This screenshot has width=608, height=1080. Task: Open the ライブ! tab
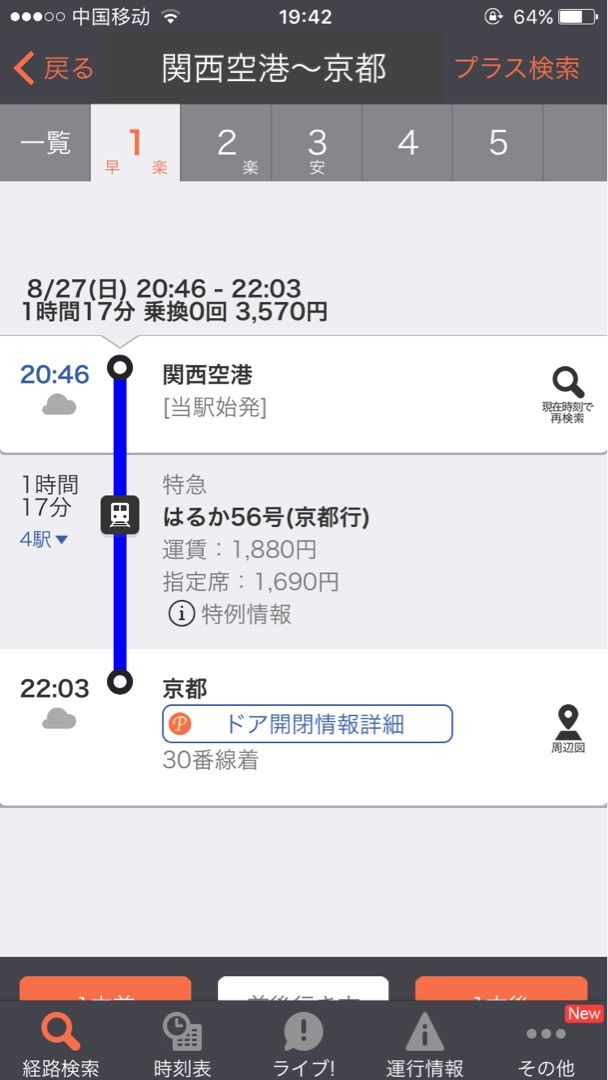(304, 1041)
